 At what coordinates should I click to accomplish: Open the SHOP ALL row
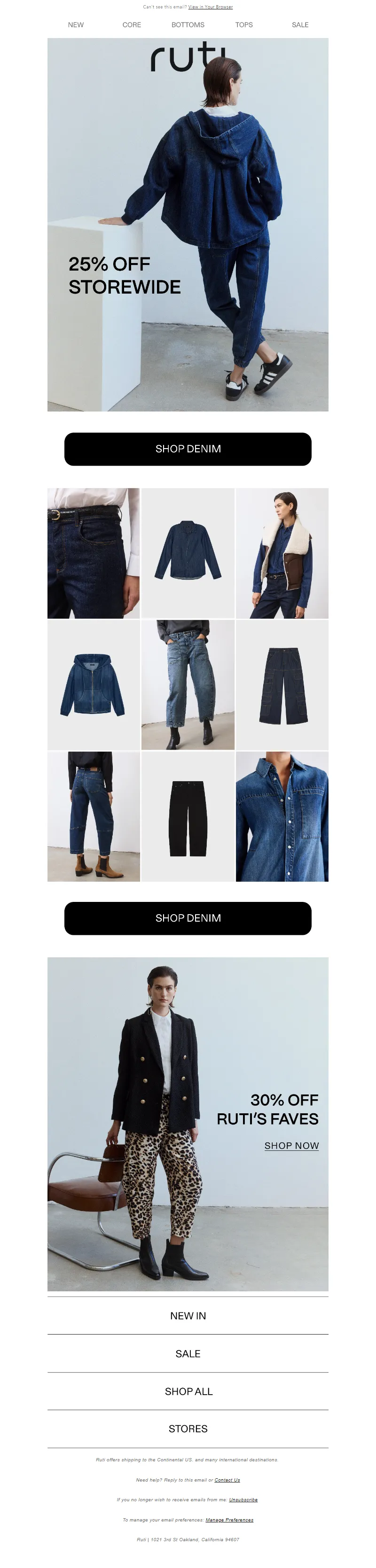tap(188, 1391)
